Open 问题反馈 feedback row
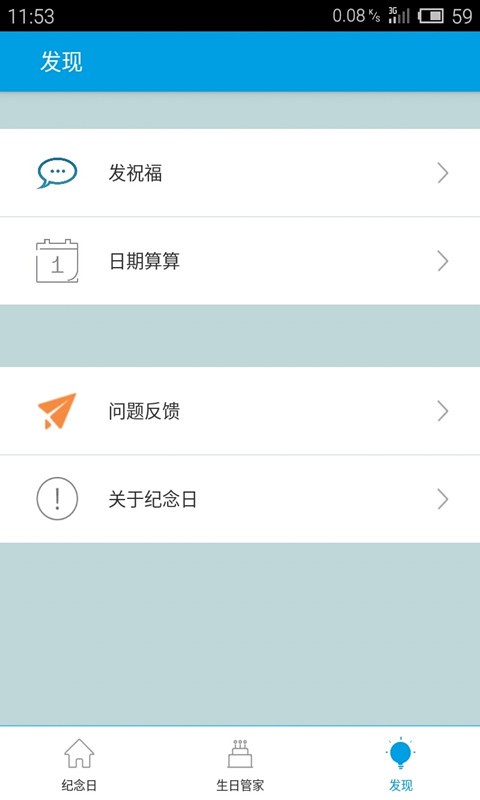Screen dimensions: 480x800 (x=240, y=411)
